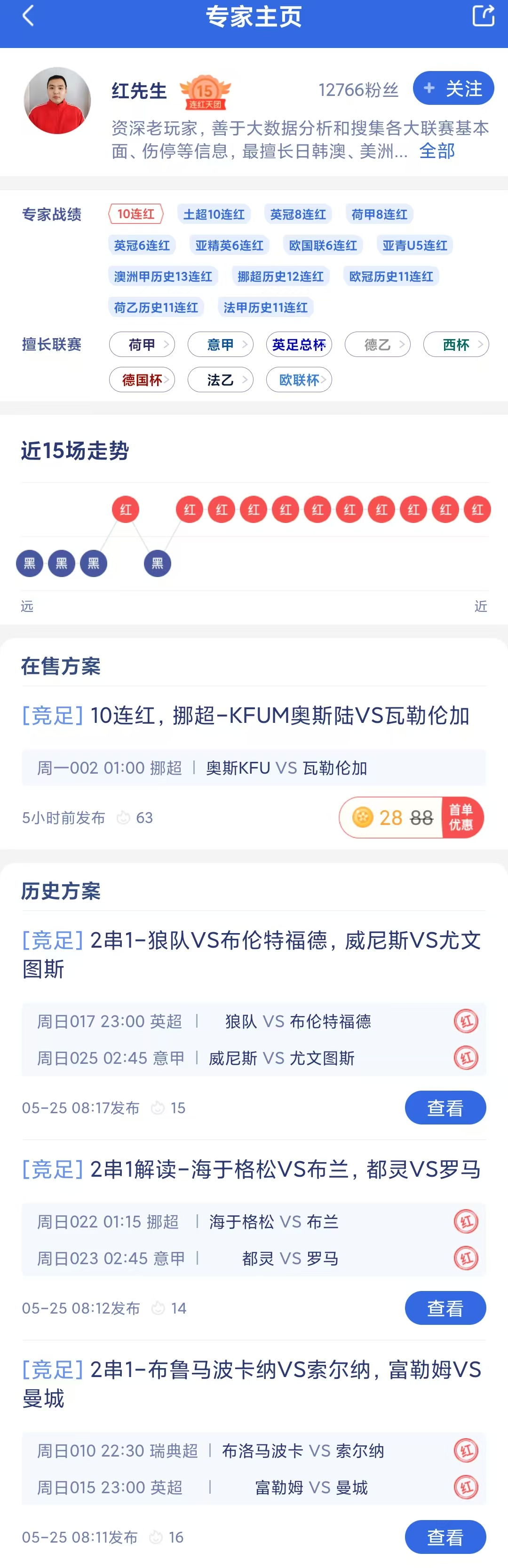Open 英足总杯 league chip
The height and width of the screenshot is (1568, 508).
click(x=299, y=345)
